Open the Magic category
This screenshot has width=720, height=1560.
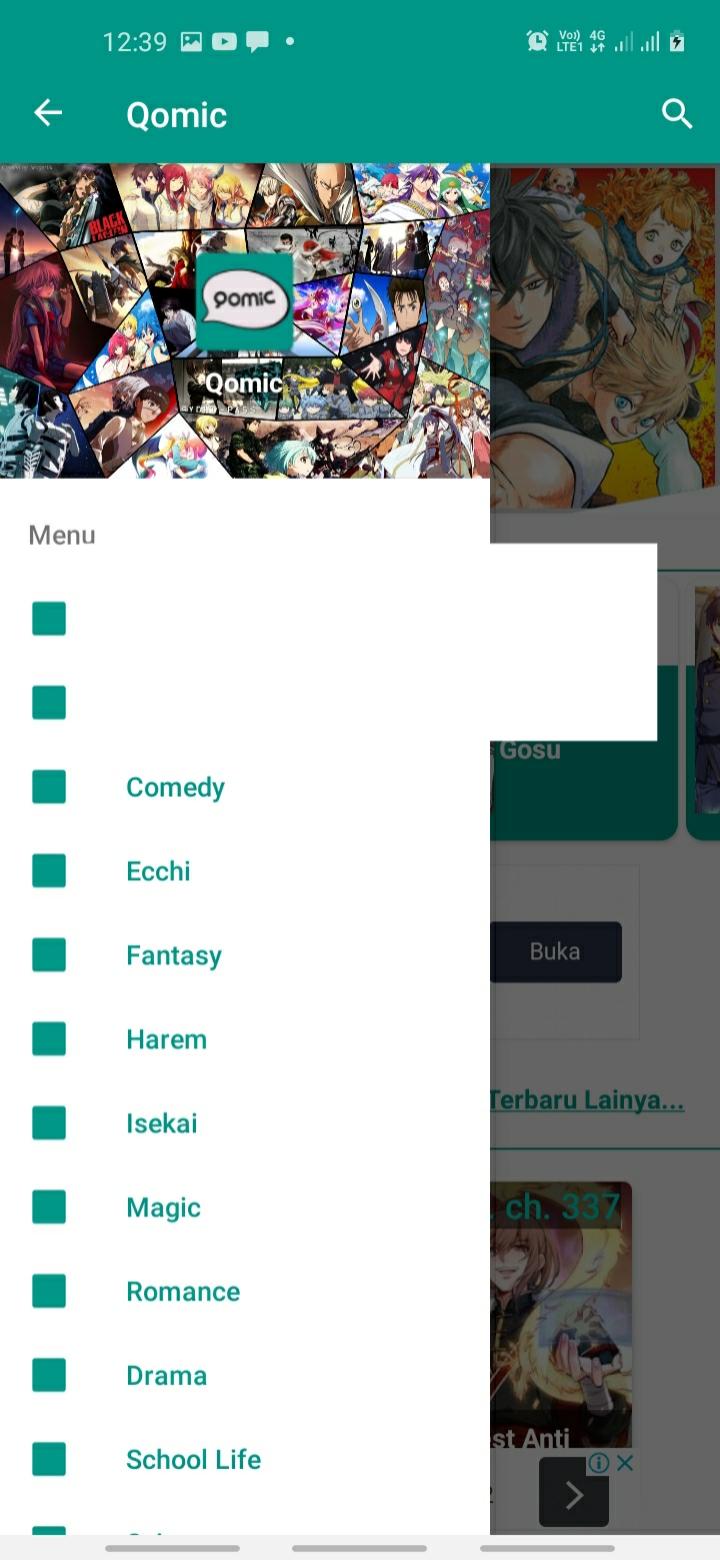pos(163,1207)
